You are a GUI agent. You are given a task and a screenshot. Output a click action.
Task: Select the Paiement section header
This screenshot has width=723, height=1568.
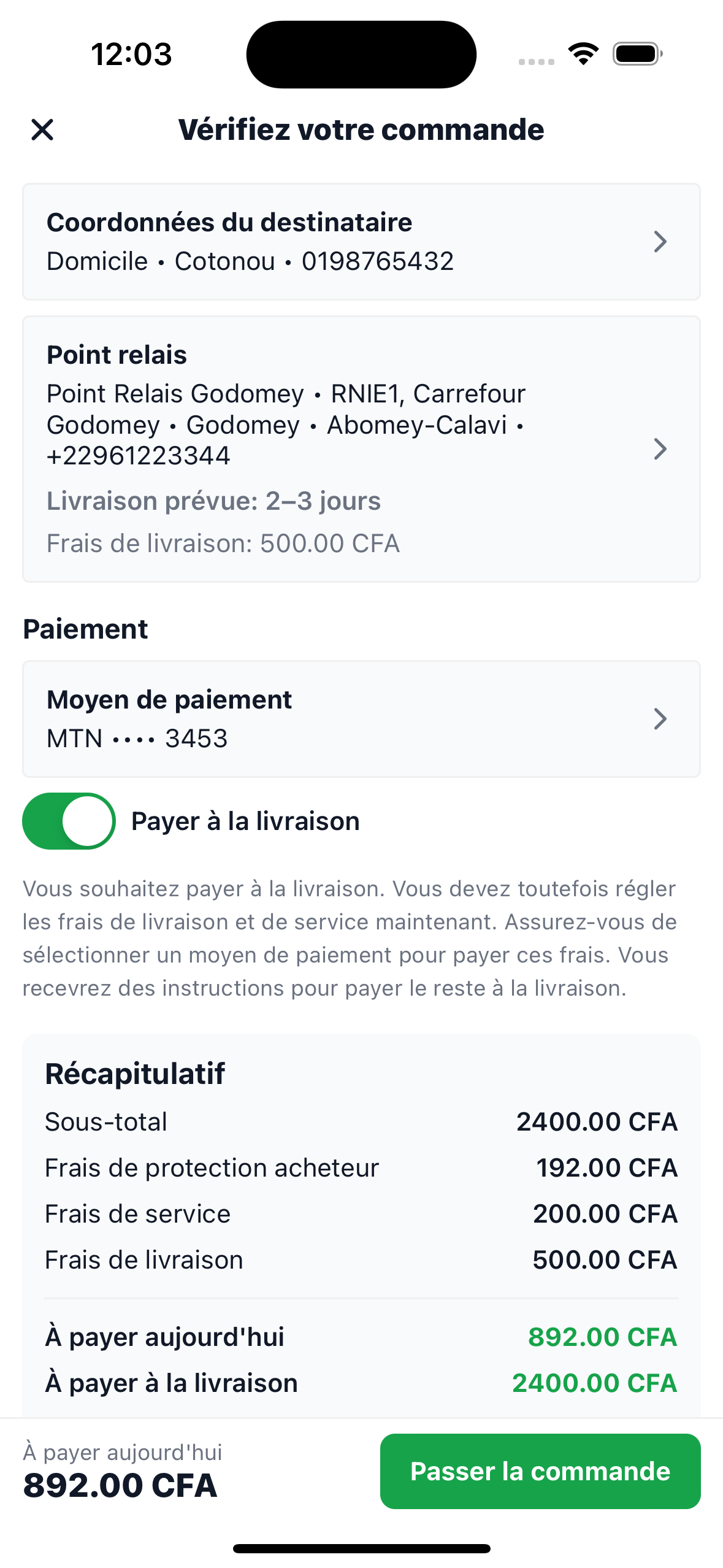point(85,628)
